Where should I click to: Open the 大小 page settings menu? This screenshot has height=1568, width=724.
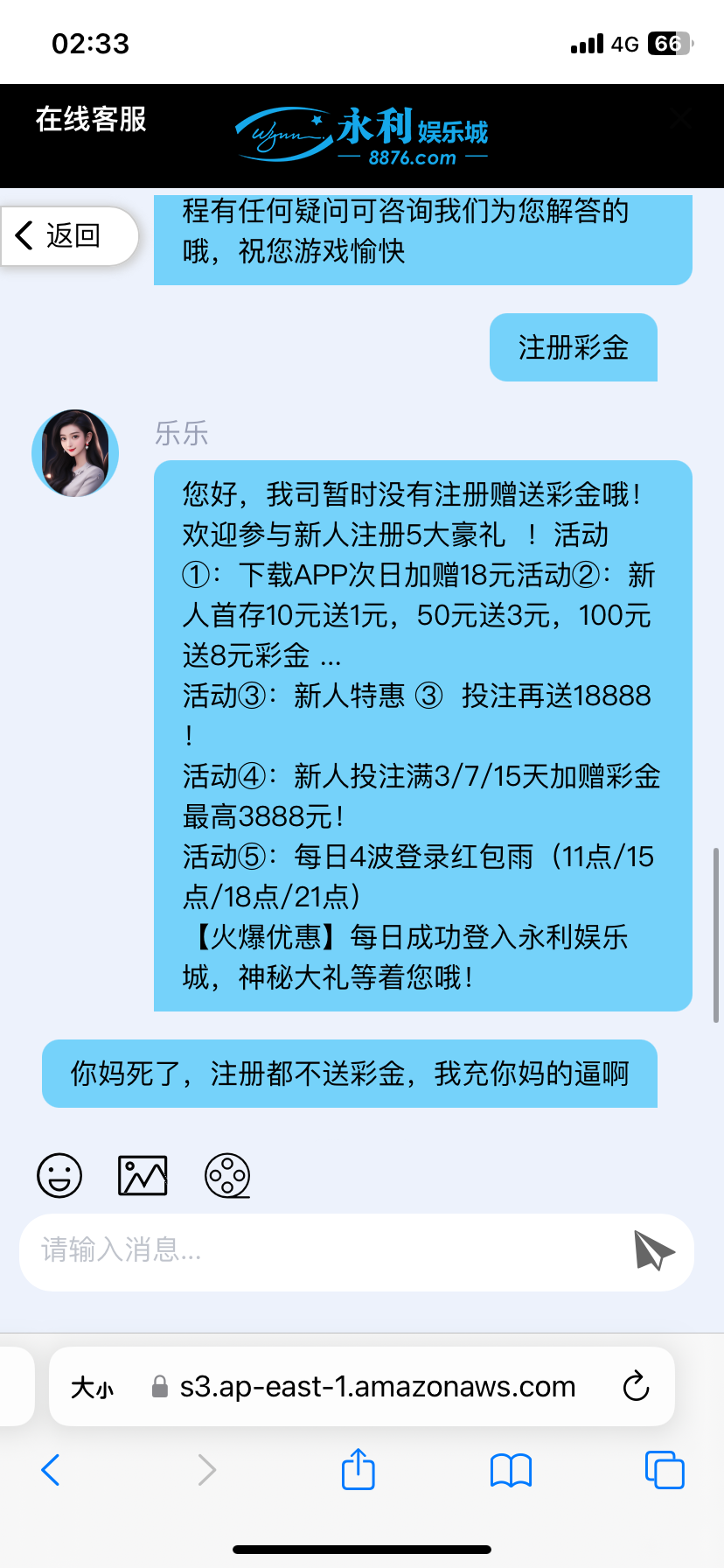[x=93, y=1388]
